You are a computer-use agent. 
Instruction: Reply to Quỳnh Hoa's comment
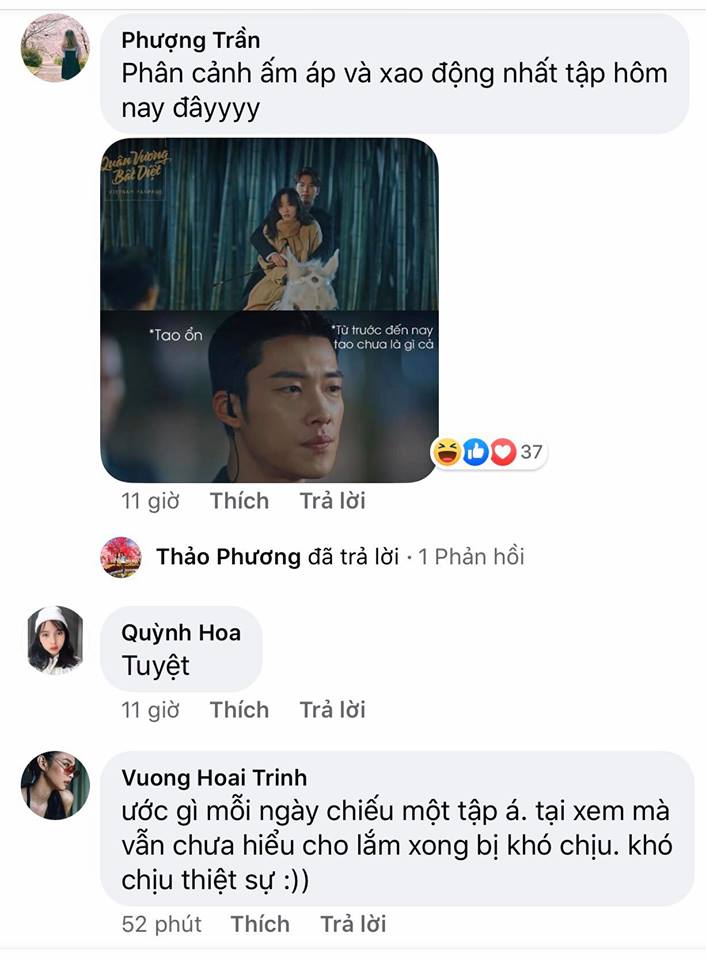pos(332,710)
